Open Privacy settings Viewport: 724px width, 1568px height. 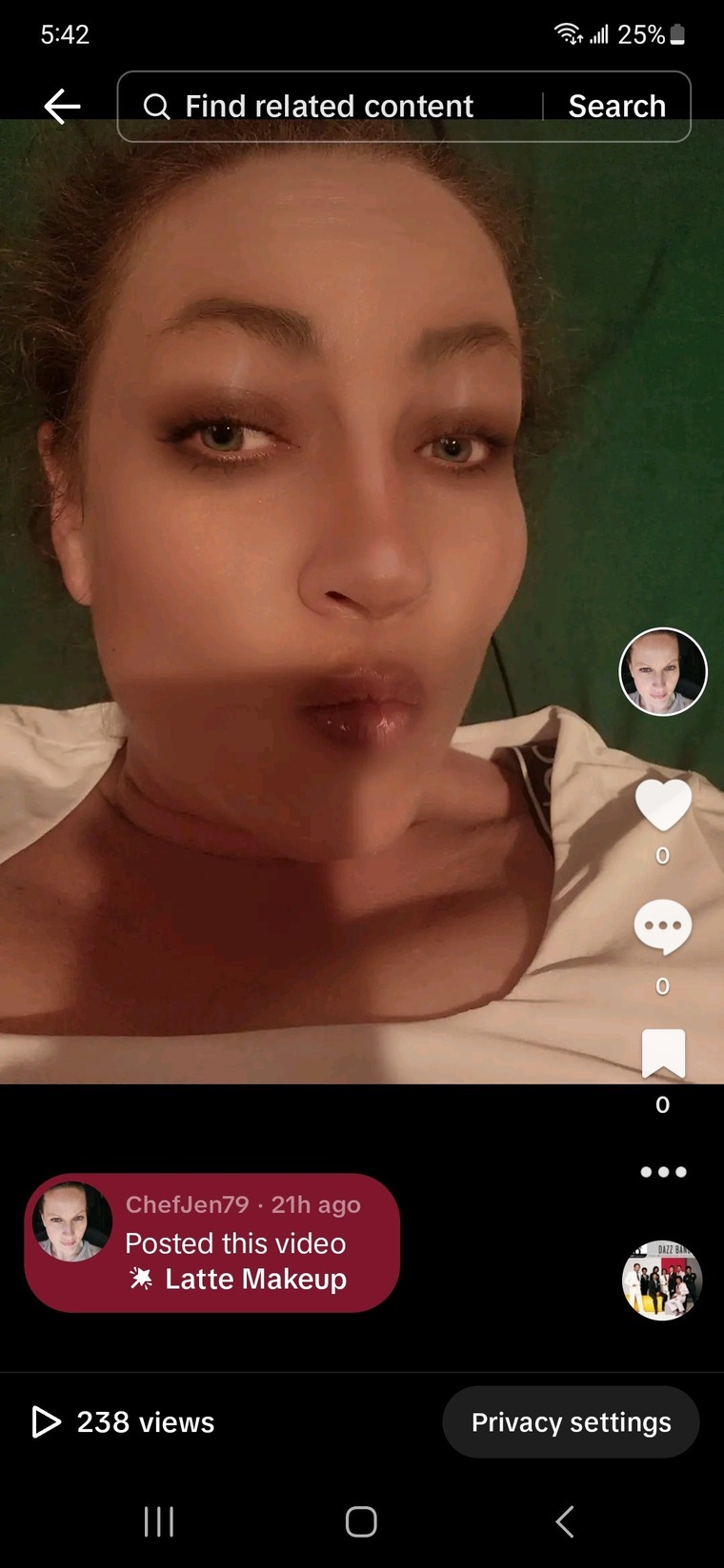(571, 1422)
